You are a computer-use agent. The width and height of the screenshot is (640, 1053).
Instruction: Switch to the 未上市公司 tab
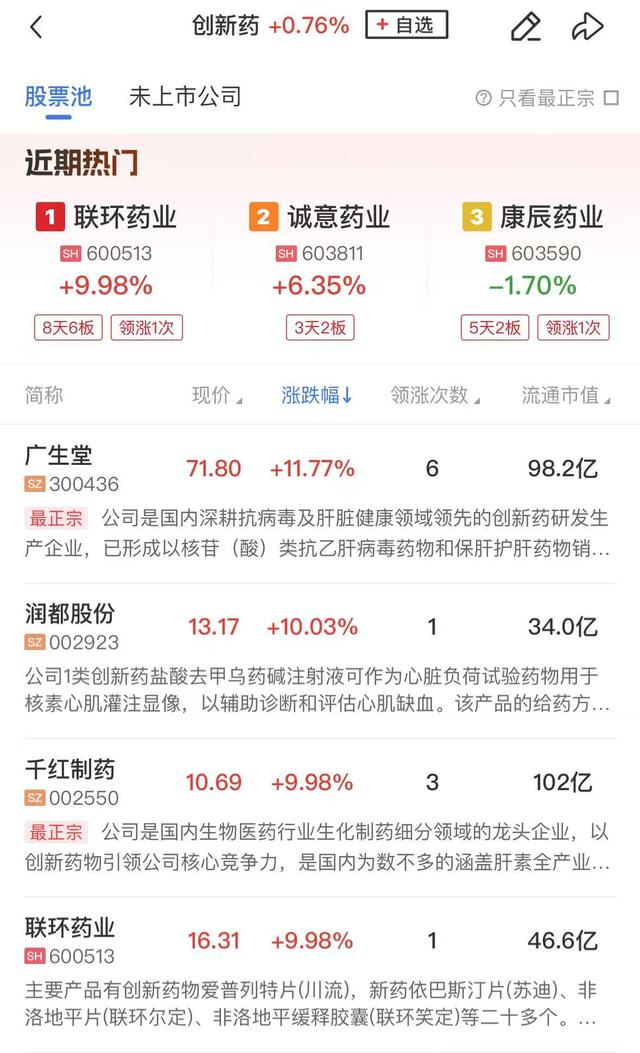tap(185, 97)
